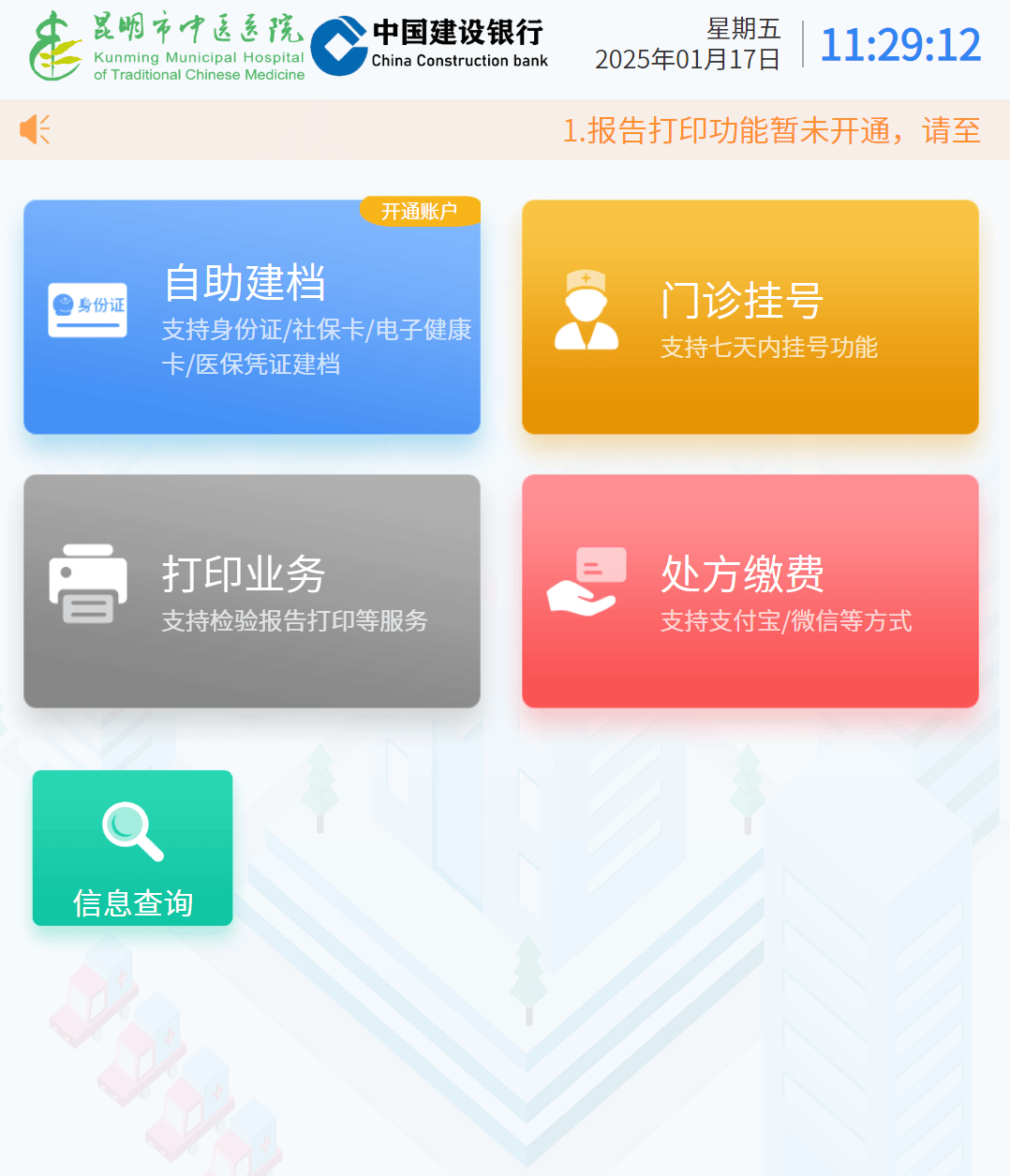The width and height of the screenshot is (1010, 1176).
Task: Go to 处方缴费 prescription payment
Action: pyautogui.click(x=750, y=590)
